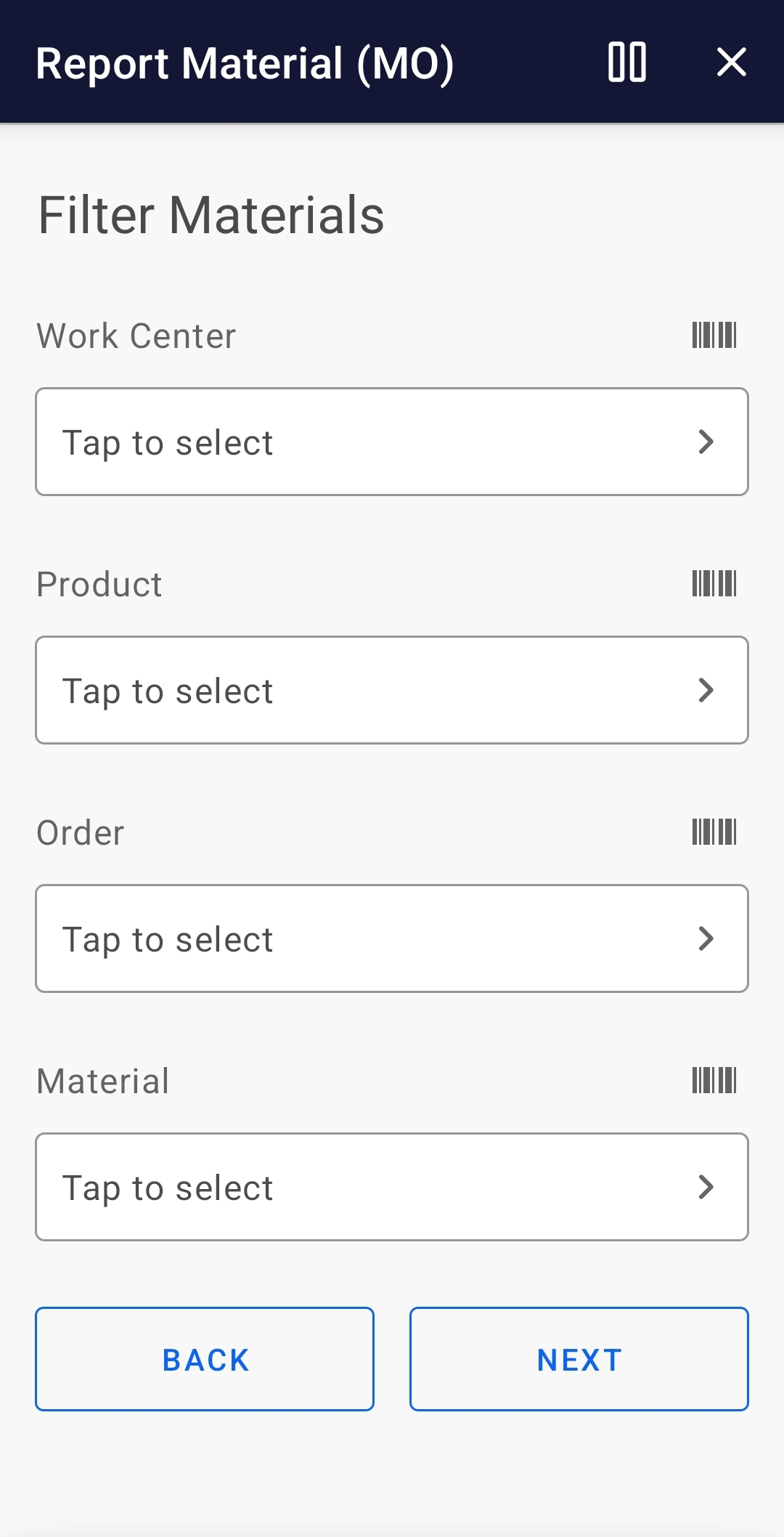Expand the Material selection chevron
The image size is (784, 1537).
pos(706,1187)
